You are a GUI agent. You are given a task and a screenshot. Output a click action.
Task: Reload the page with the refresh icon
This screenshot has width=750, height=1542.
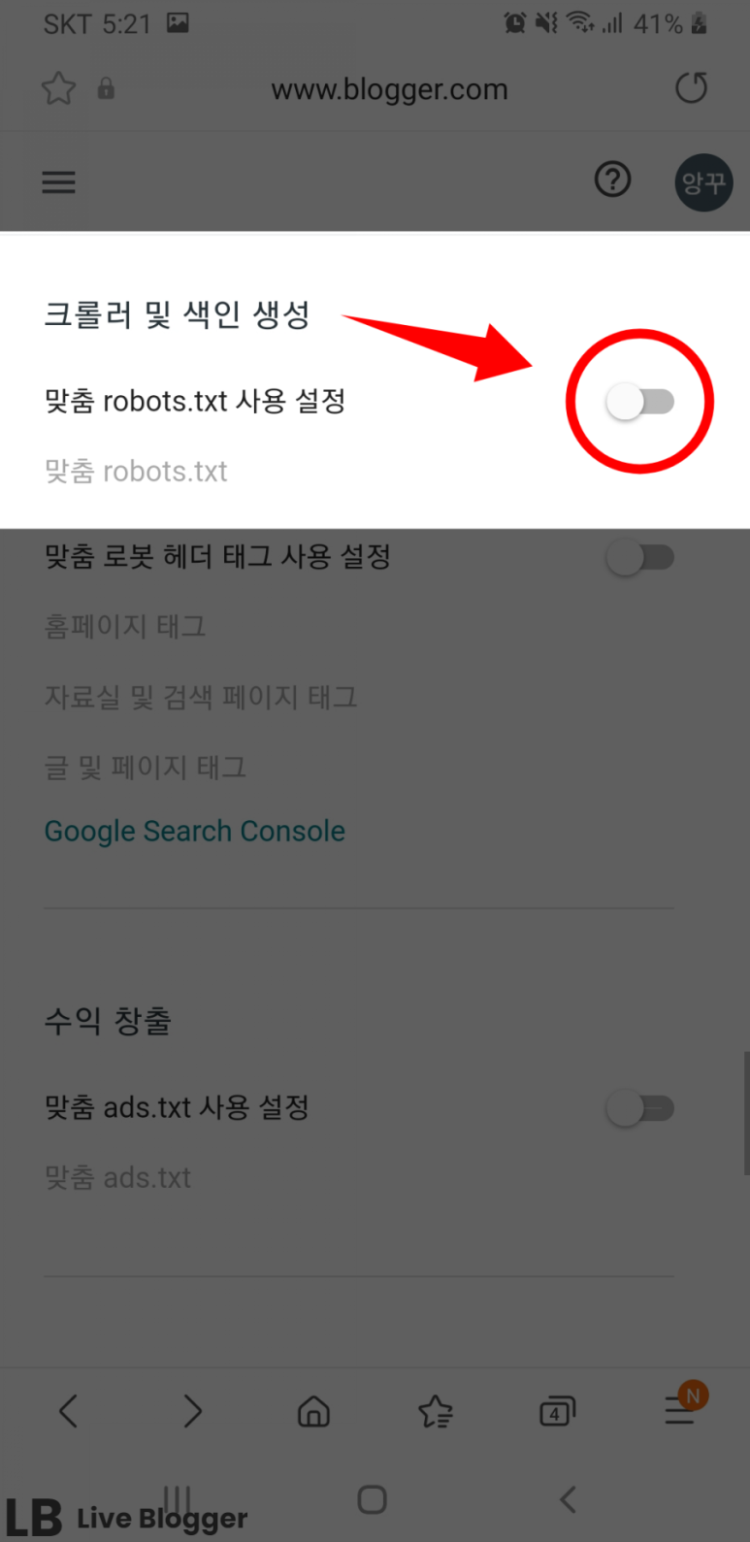tap(691, 89)
